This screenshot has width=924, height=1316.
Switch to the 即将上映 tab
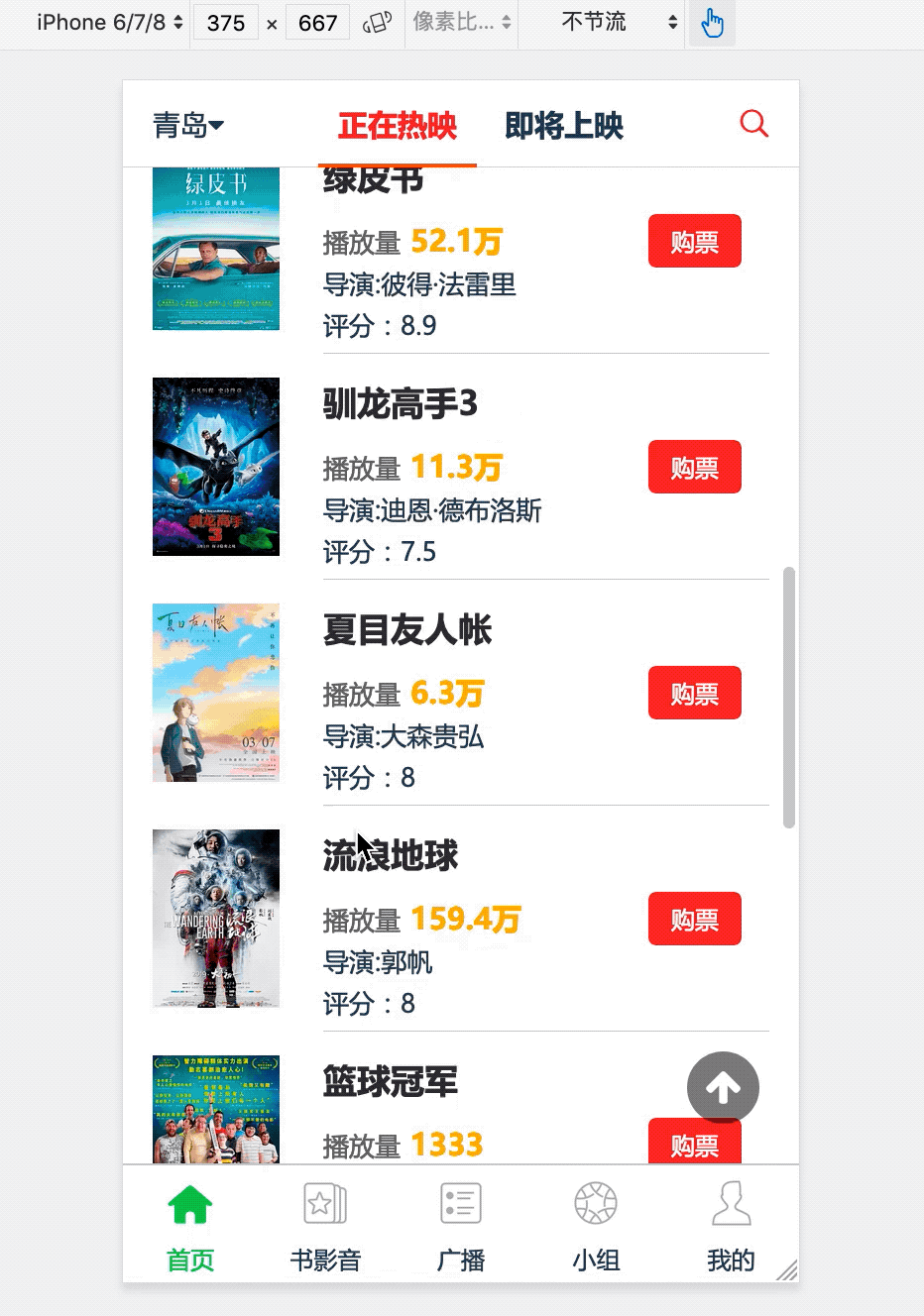564,126
